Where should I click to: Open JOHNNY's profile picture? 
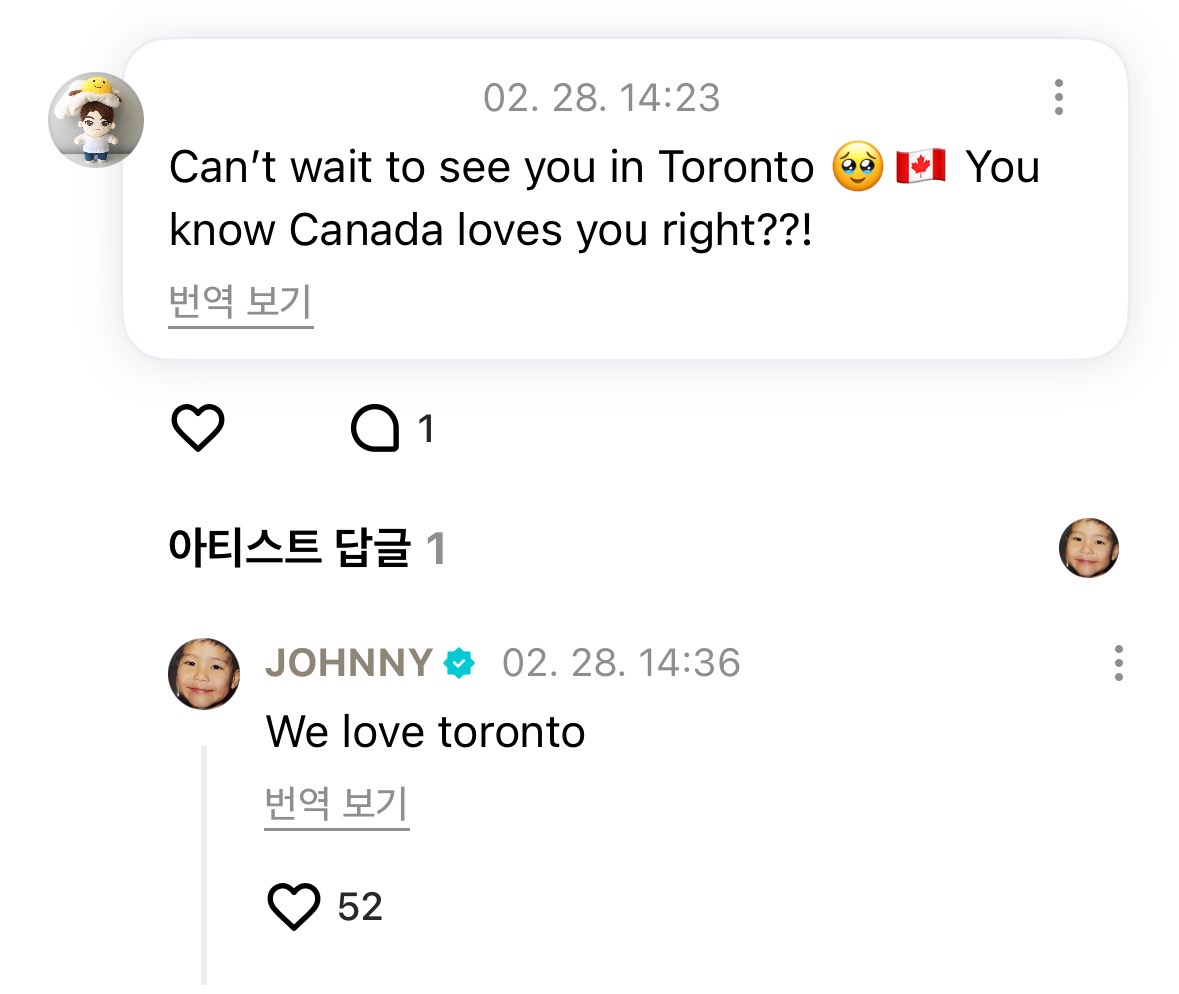204,673
